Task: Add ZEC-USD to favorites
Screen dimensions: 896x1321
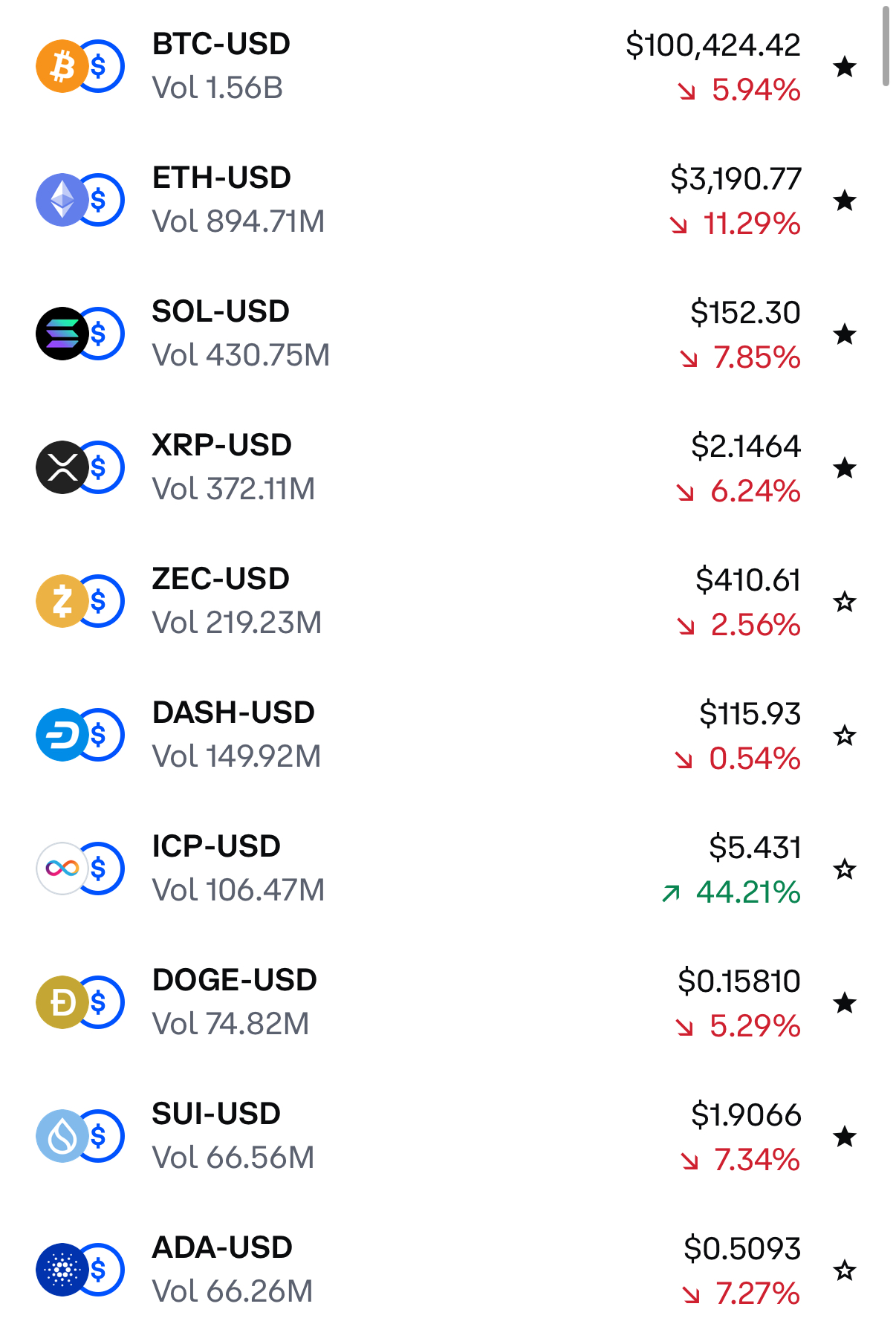Action: [x=845, y=602]
